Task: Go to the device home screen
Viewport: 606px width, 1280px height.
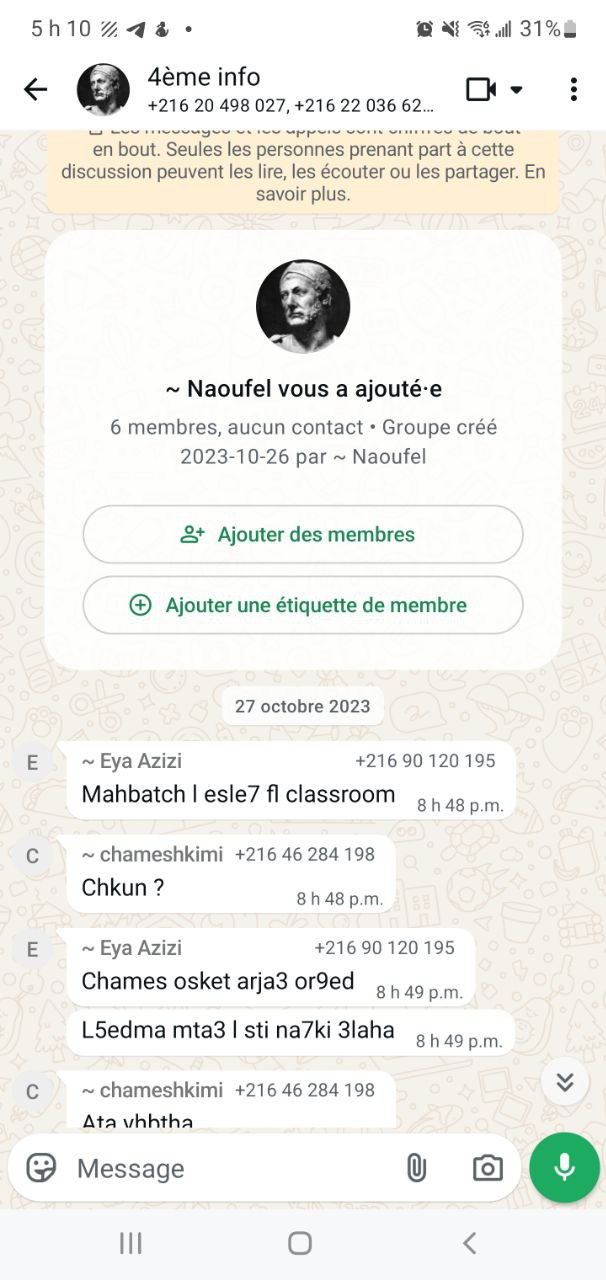Action: [300, 1243]
